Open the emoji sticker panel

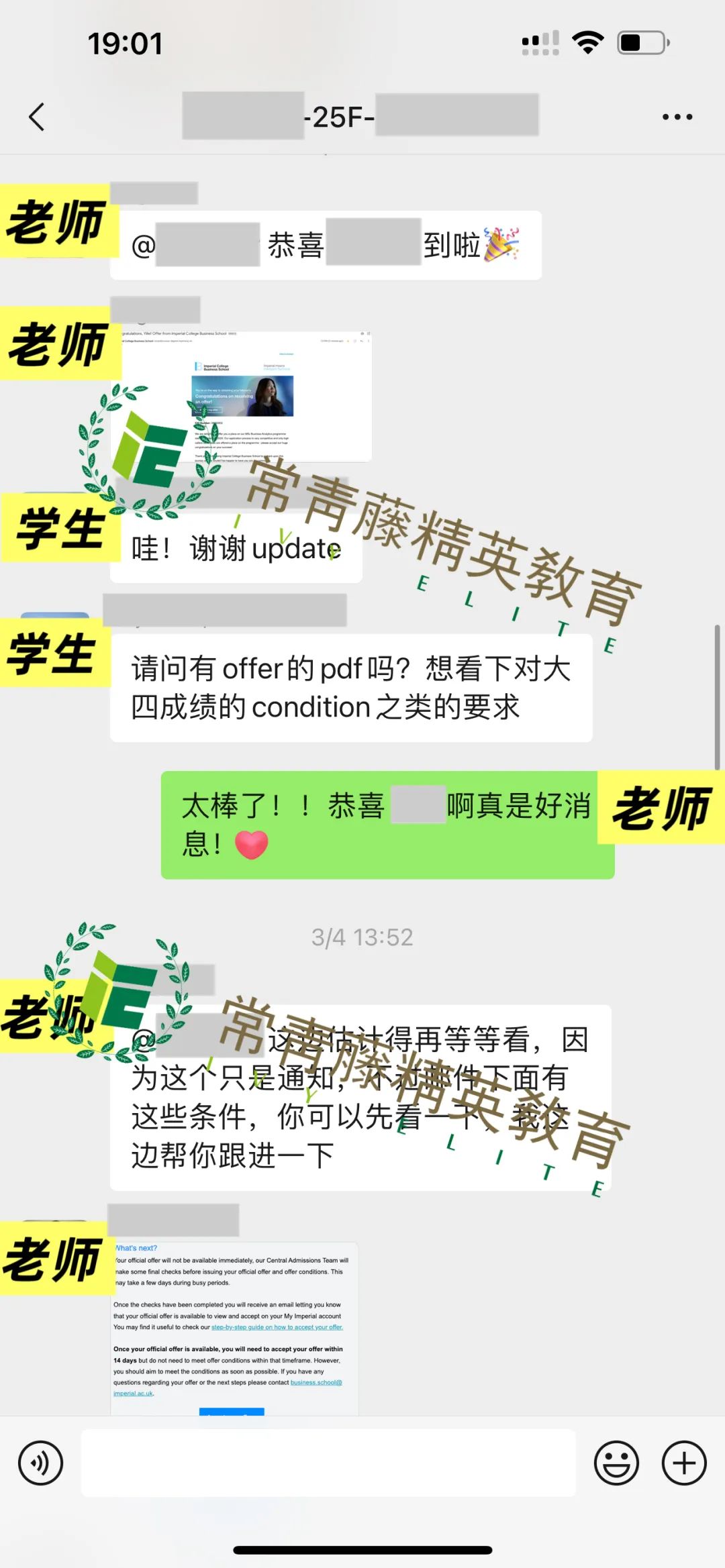click(616, 1463)
